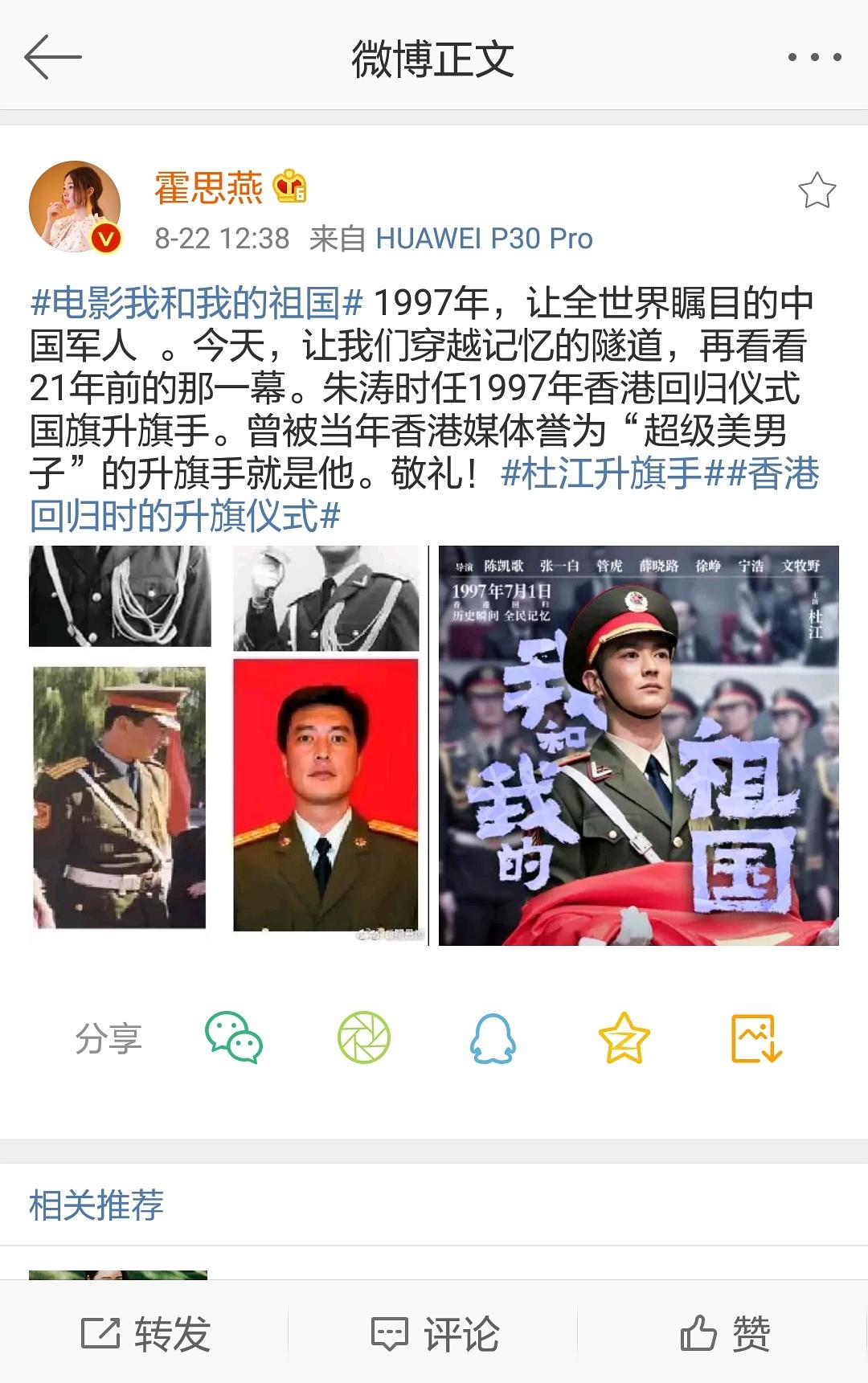Image resolution: width=868 pixels, height=1383 pixels.
Task: Share post to Qzone
Action: point(624,1038)
